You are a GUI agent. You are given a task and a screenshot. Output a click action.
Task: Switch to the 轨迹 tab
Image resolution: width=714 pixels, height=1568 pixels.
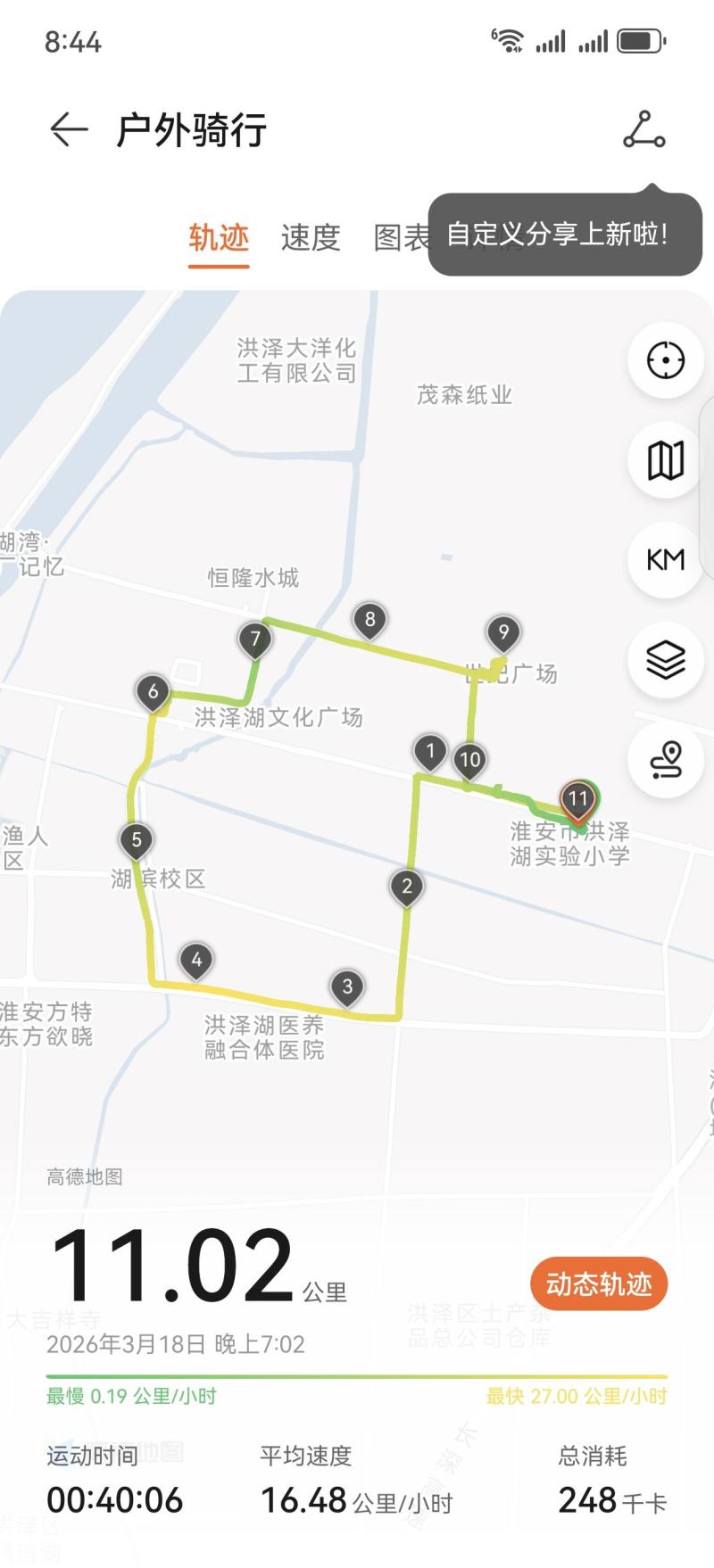pos(219,237)
